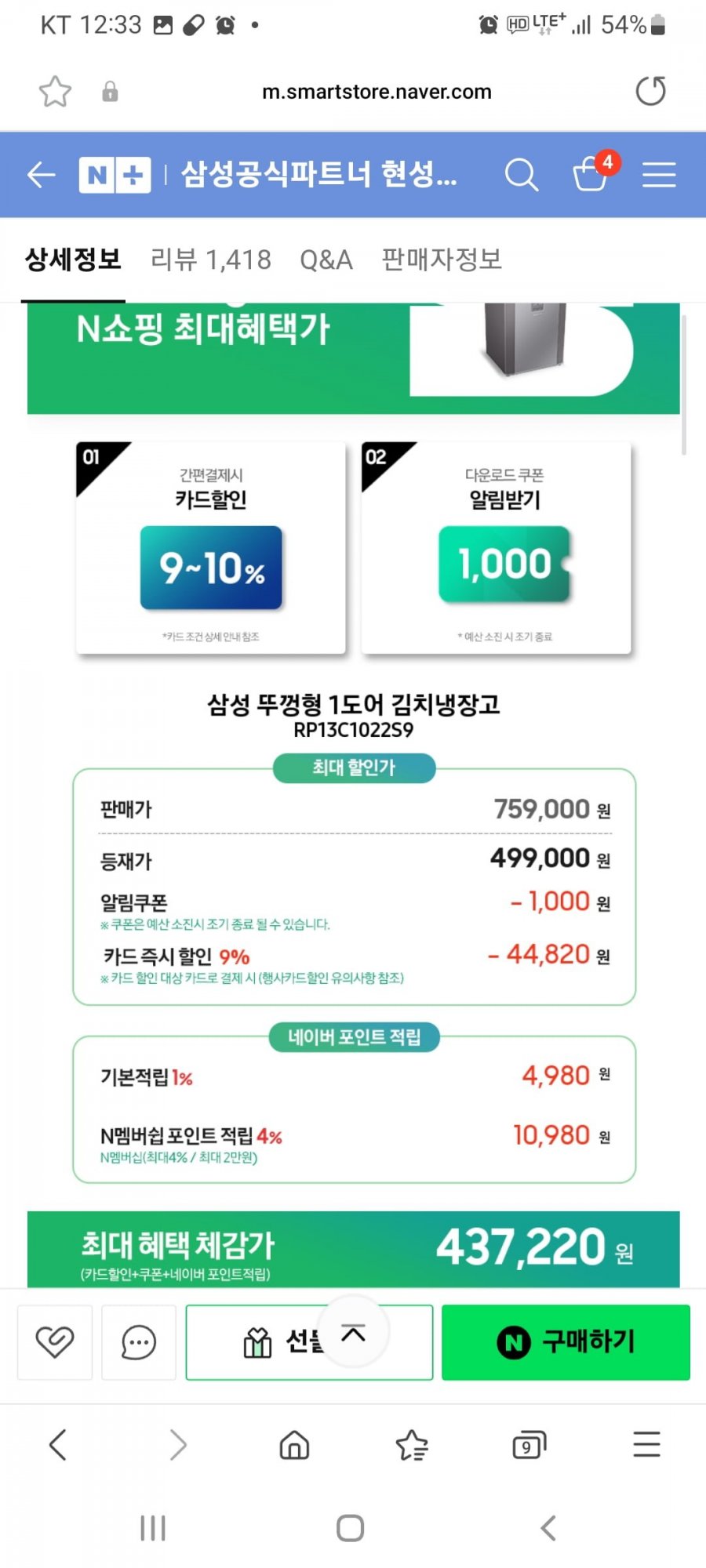Screen dimensions: 706x1568
Task: Open the Naver Plus N+ logo
Action: click(x=115, y=175)
